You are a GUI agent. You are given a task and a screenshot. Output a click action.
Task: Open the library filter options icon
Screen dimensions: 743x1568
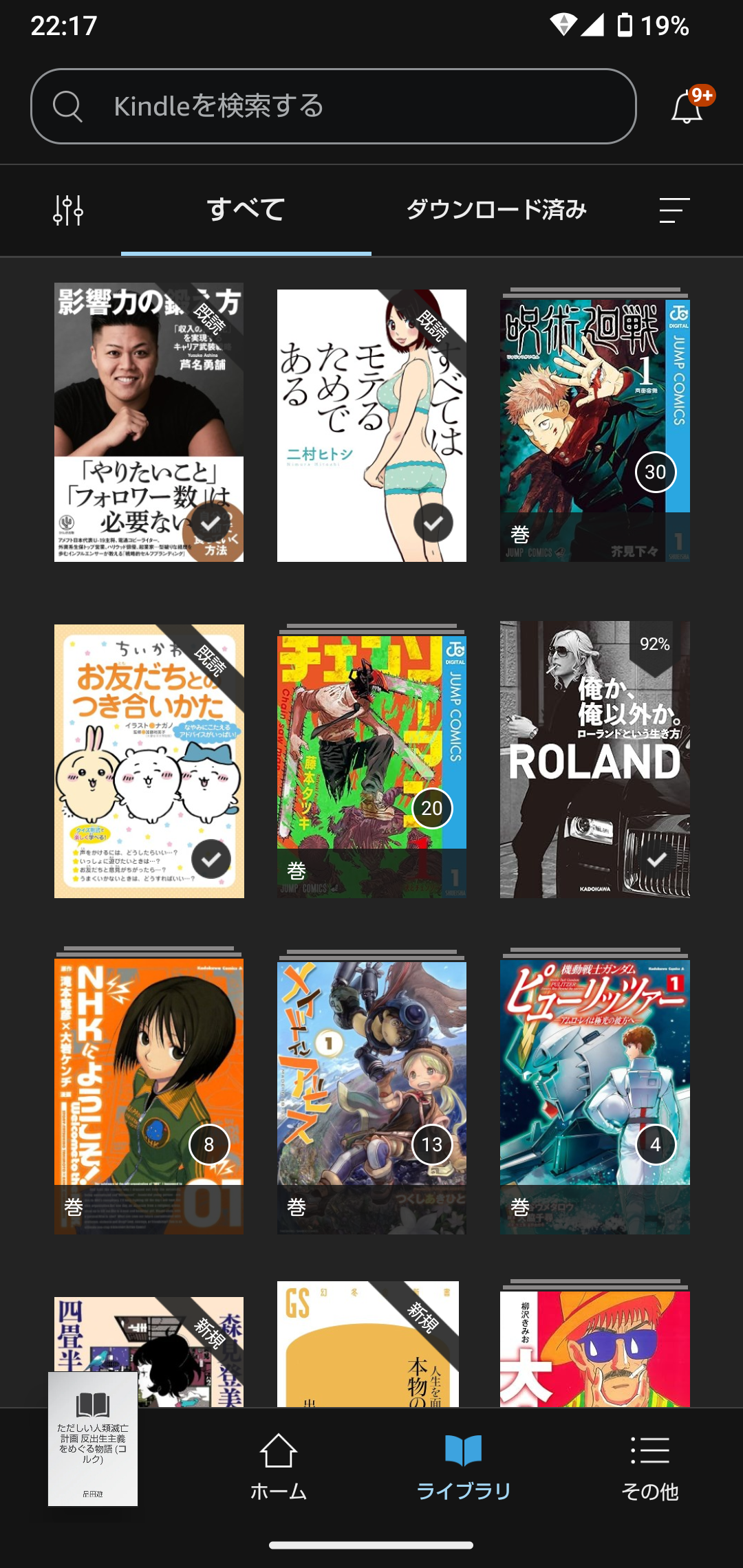click(x=68, y=210)
